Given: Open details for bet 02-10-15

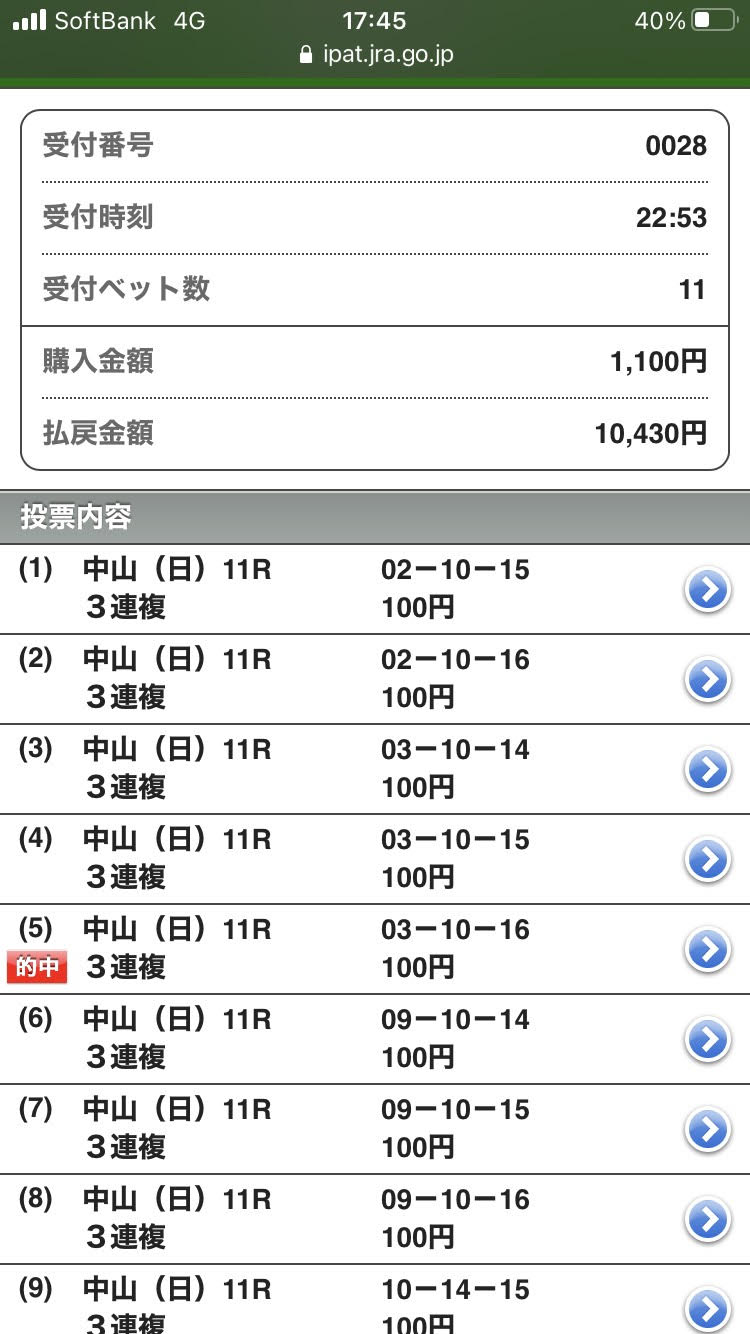Looking at the screenshot, I should click(707, 590).
